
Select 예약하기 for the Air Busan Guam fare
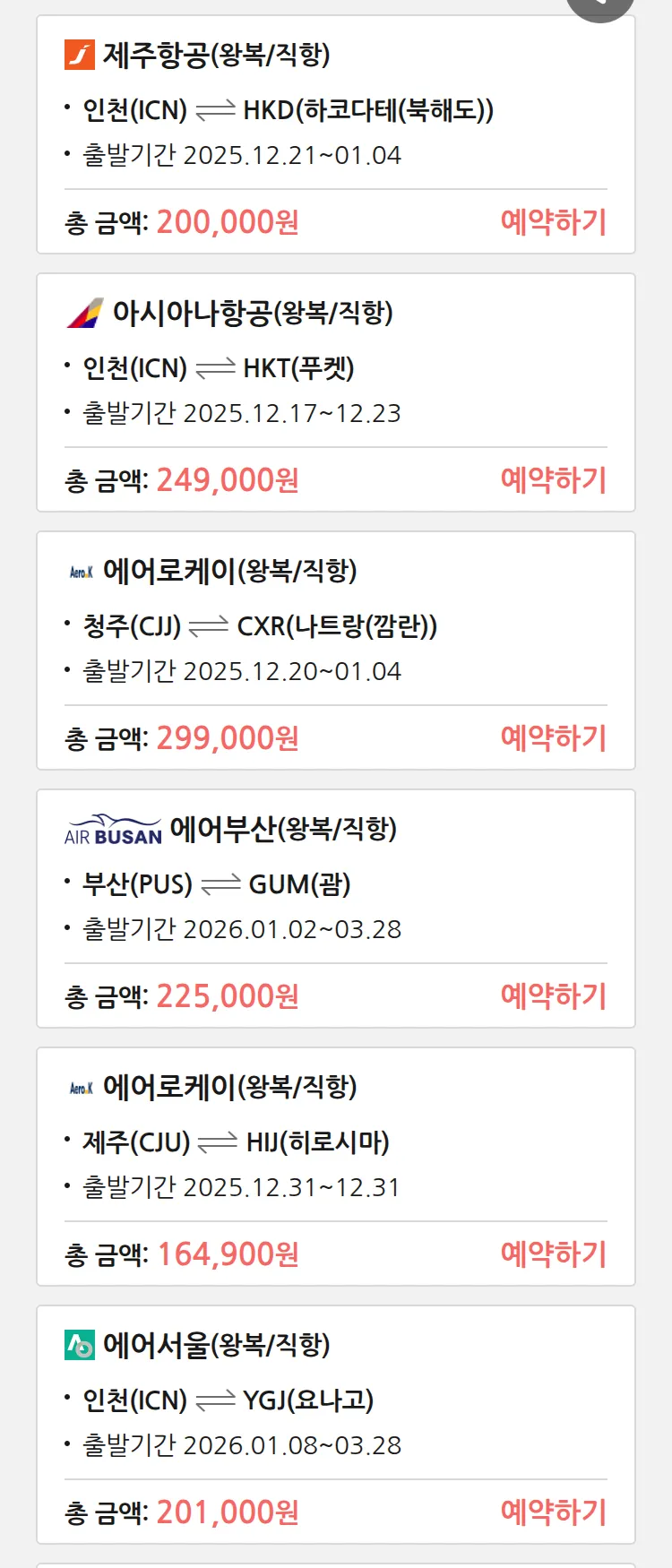[x=553, y=995]
